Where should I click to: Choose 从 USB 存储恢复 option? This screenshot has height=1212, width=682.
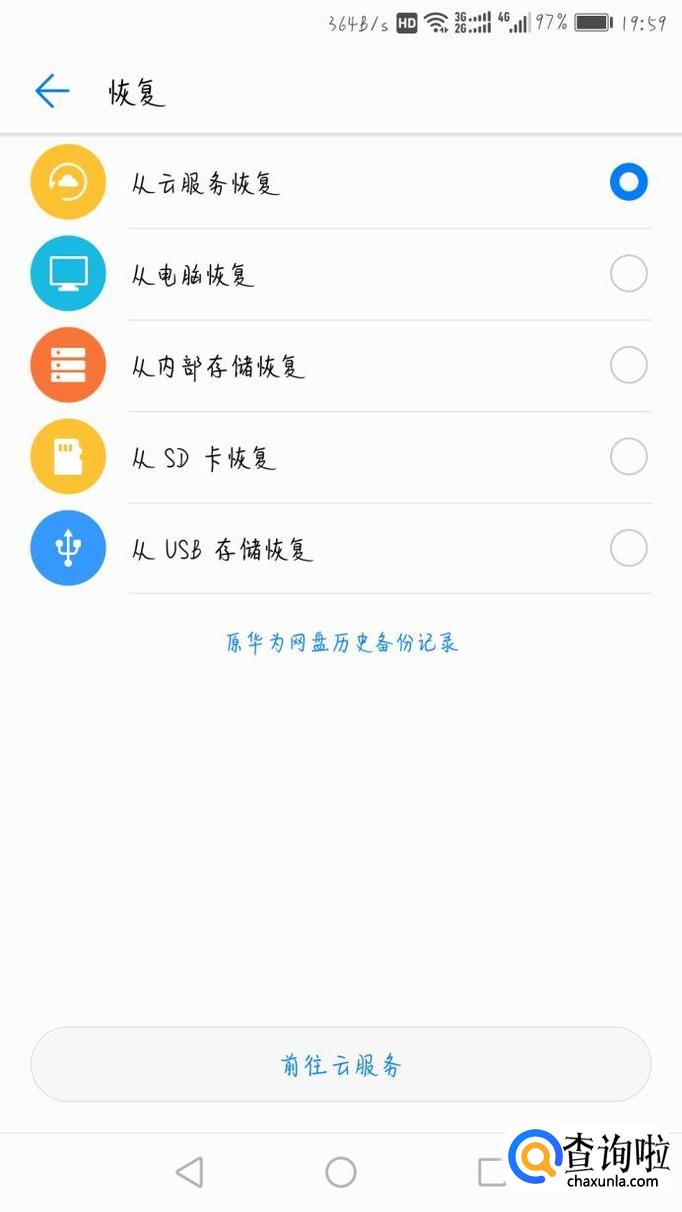pyautogui.click(x=628, y=548)
